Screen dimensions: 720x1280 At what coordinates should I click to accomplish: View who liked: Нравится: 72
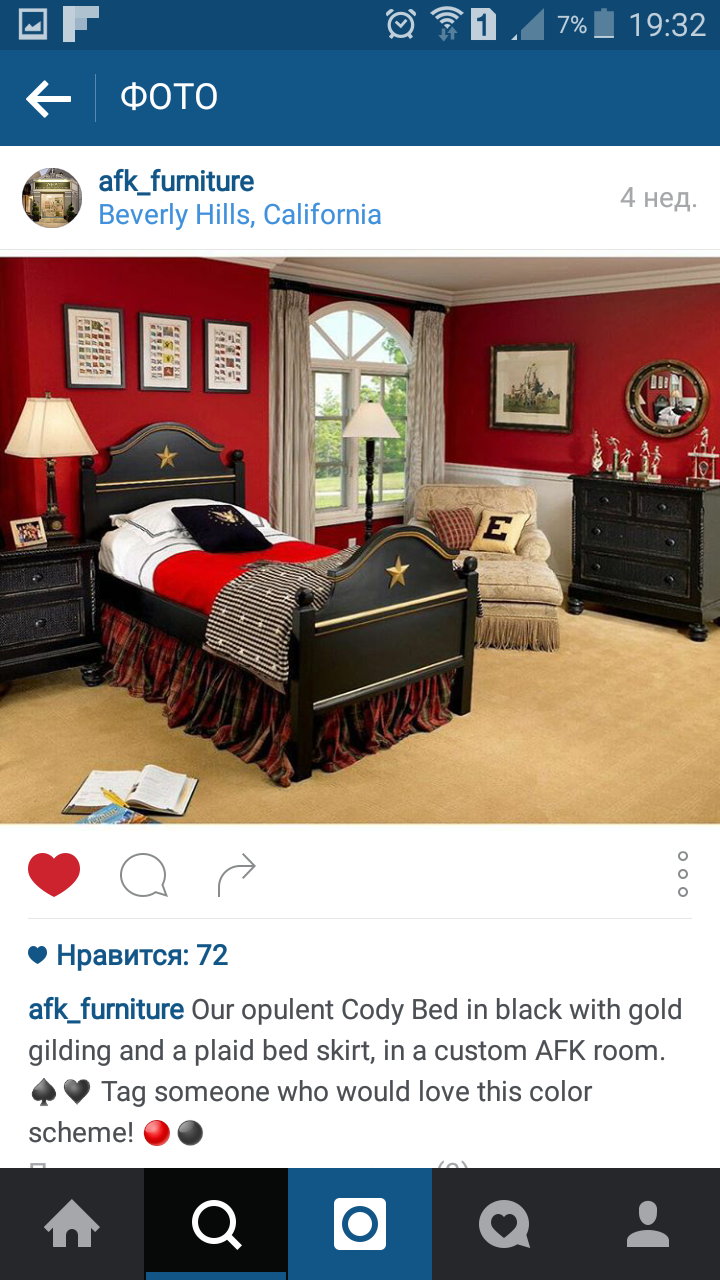[129, 955]
